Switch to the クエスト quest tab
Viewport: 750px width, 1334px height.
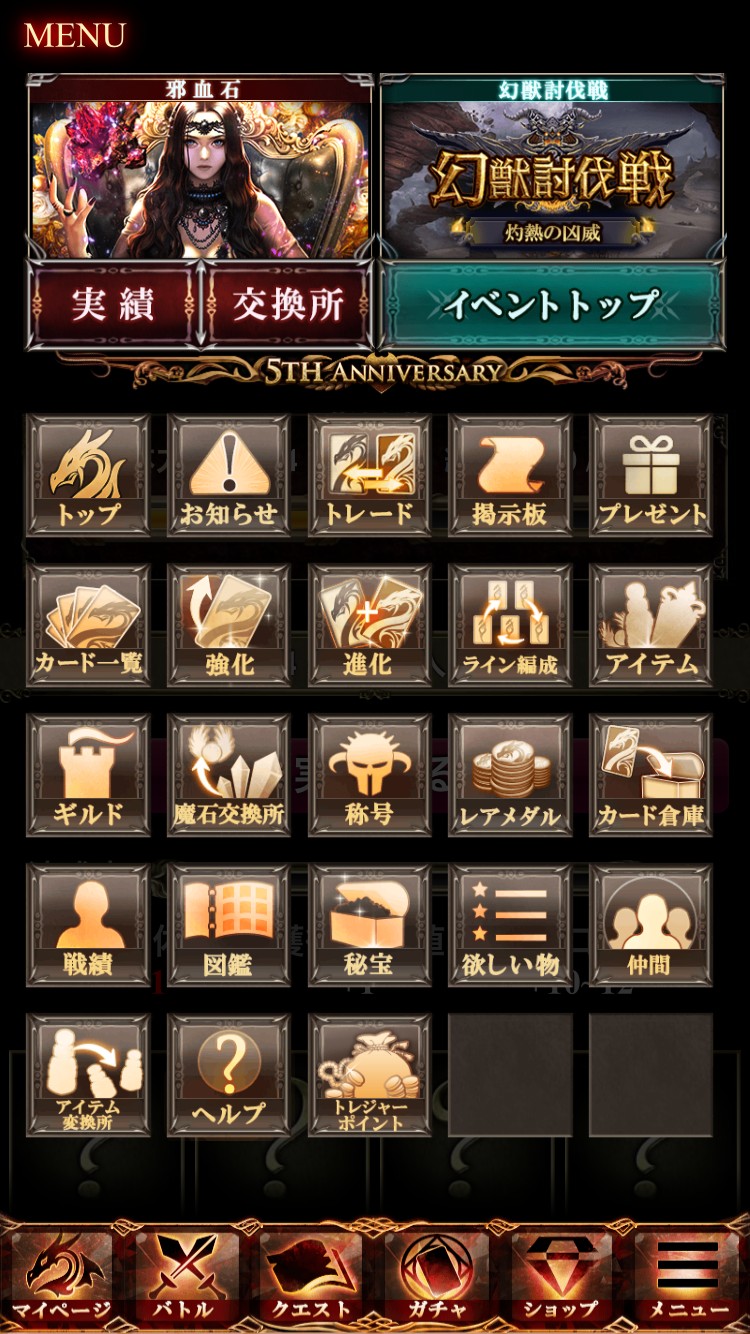[x=312, y=1276]
